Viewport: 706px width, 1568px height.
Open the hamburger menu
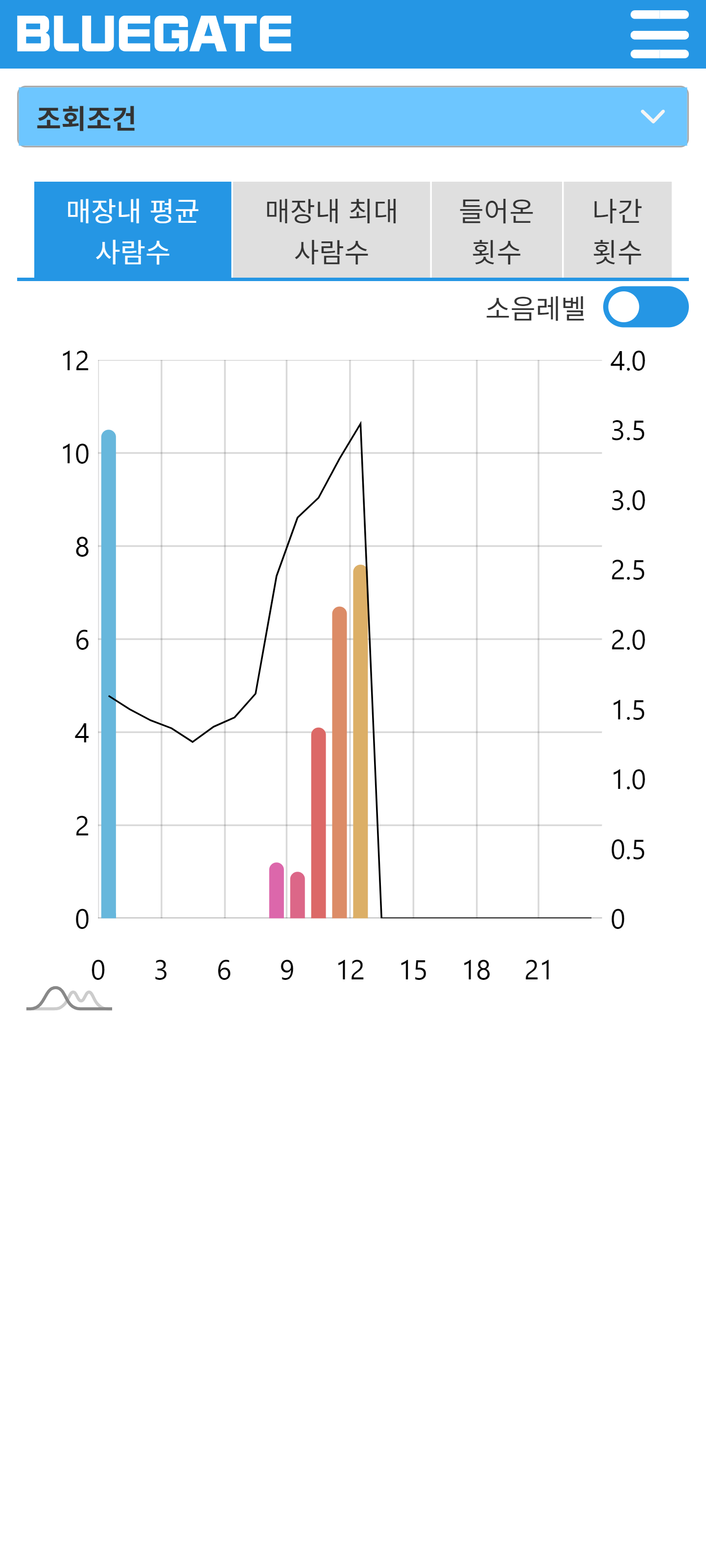659,34
